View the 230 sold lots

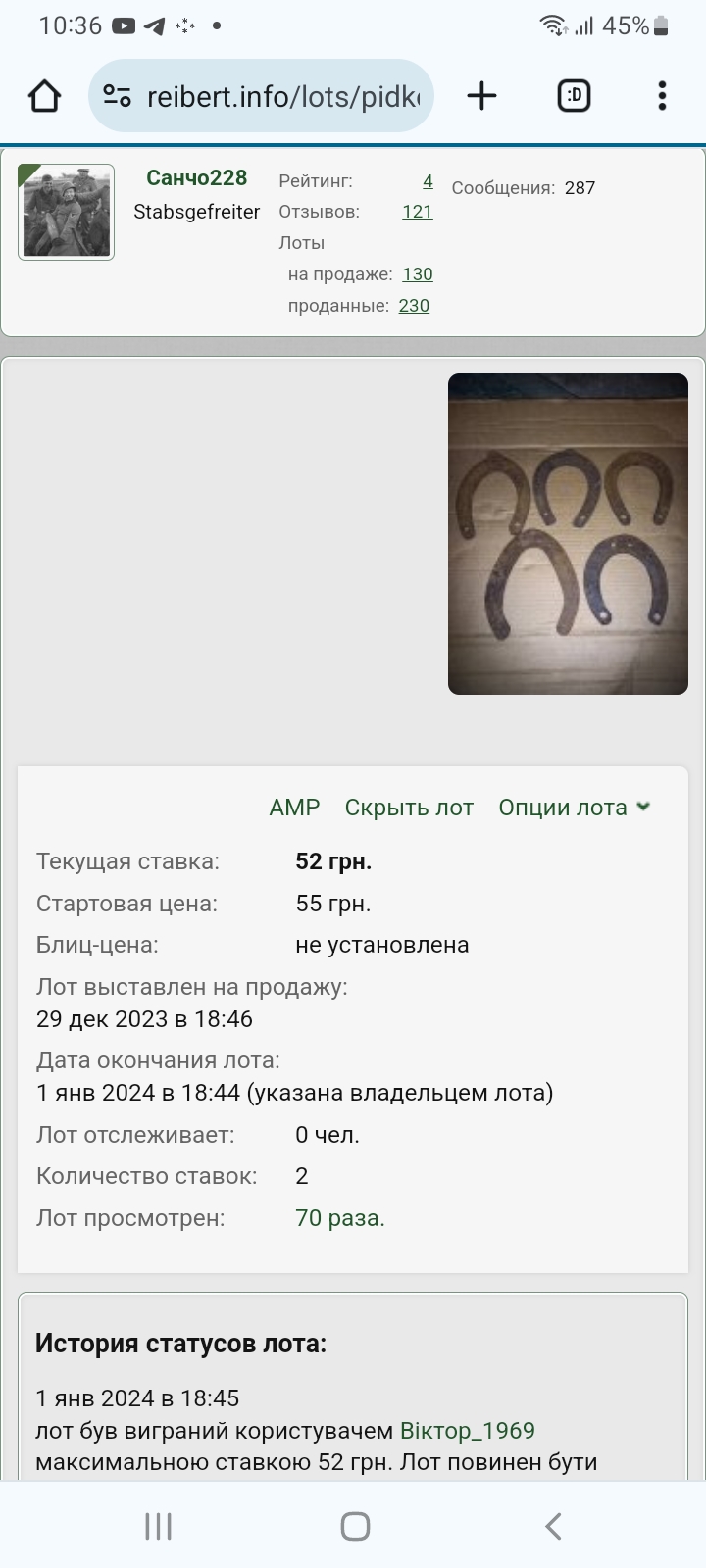414,306
